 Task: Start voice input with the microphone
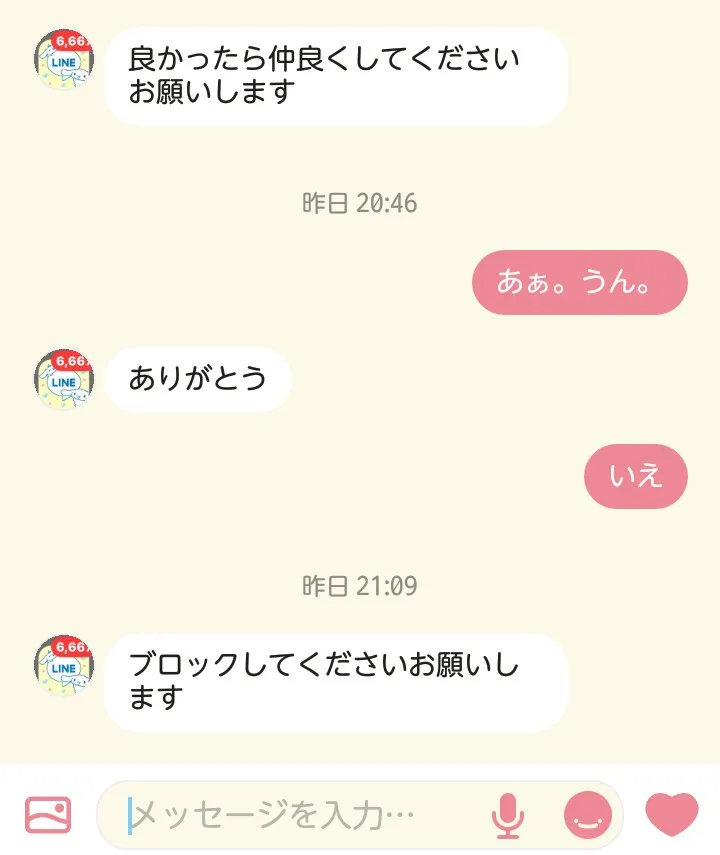pyautogui.click(x=508, y=815)
